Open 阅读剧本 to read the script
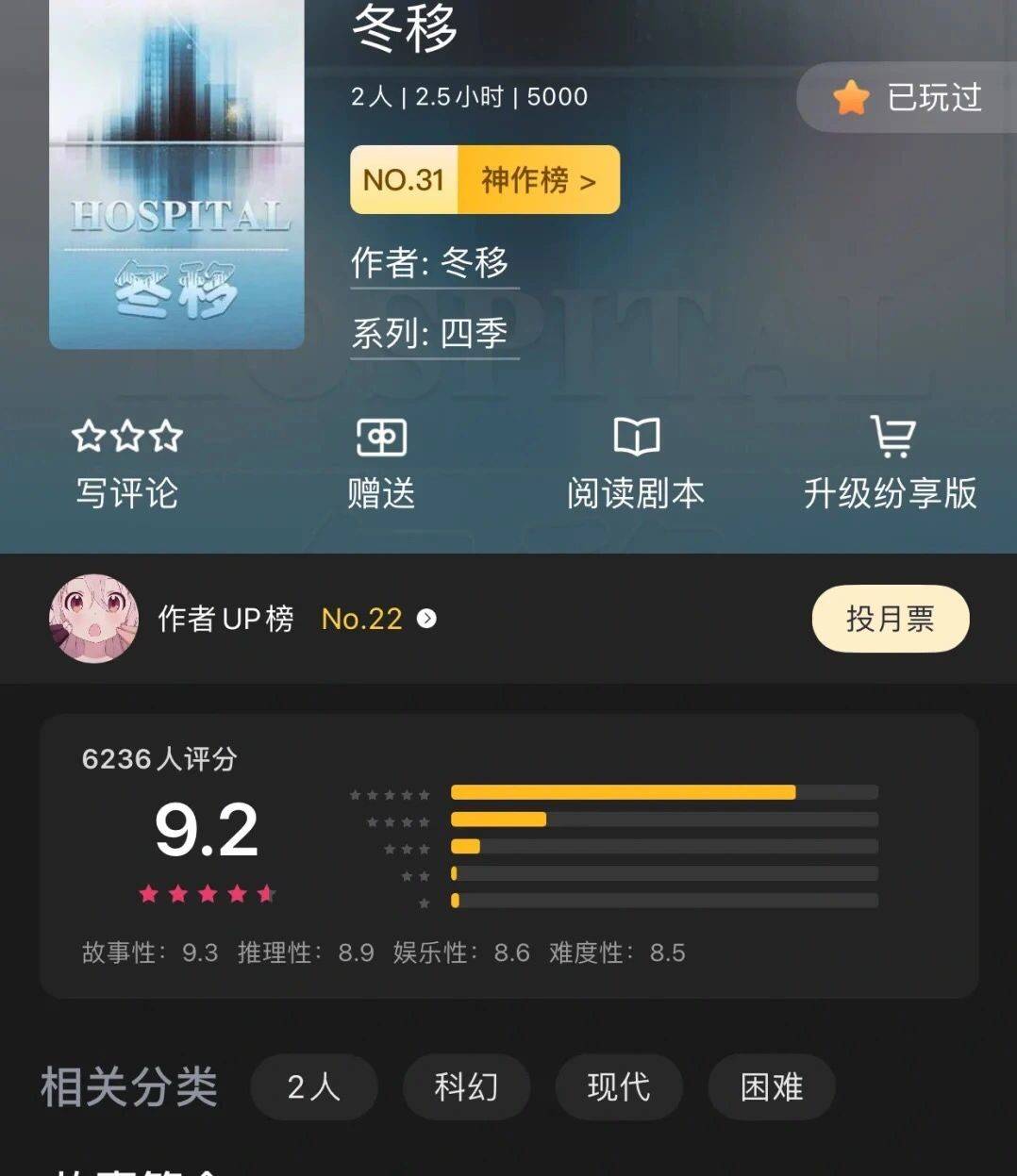This screenshot has height=1176, width=1017. [x=636, y=464]
